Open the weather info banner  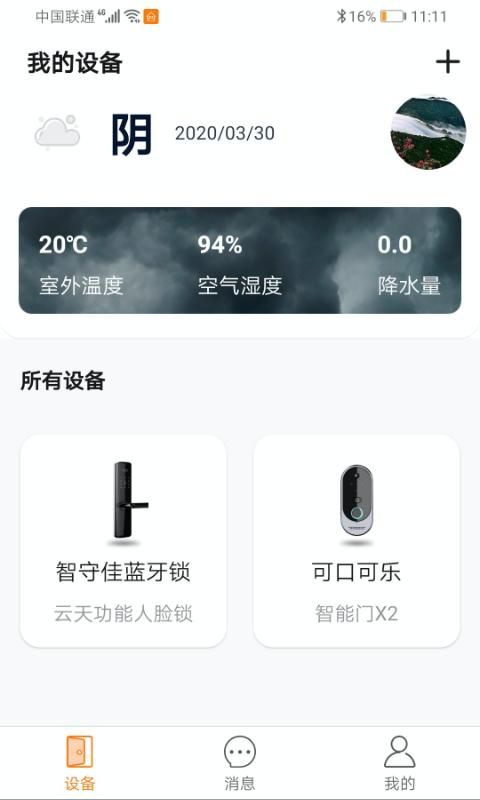click(240, 260)
